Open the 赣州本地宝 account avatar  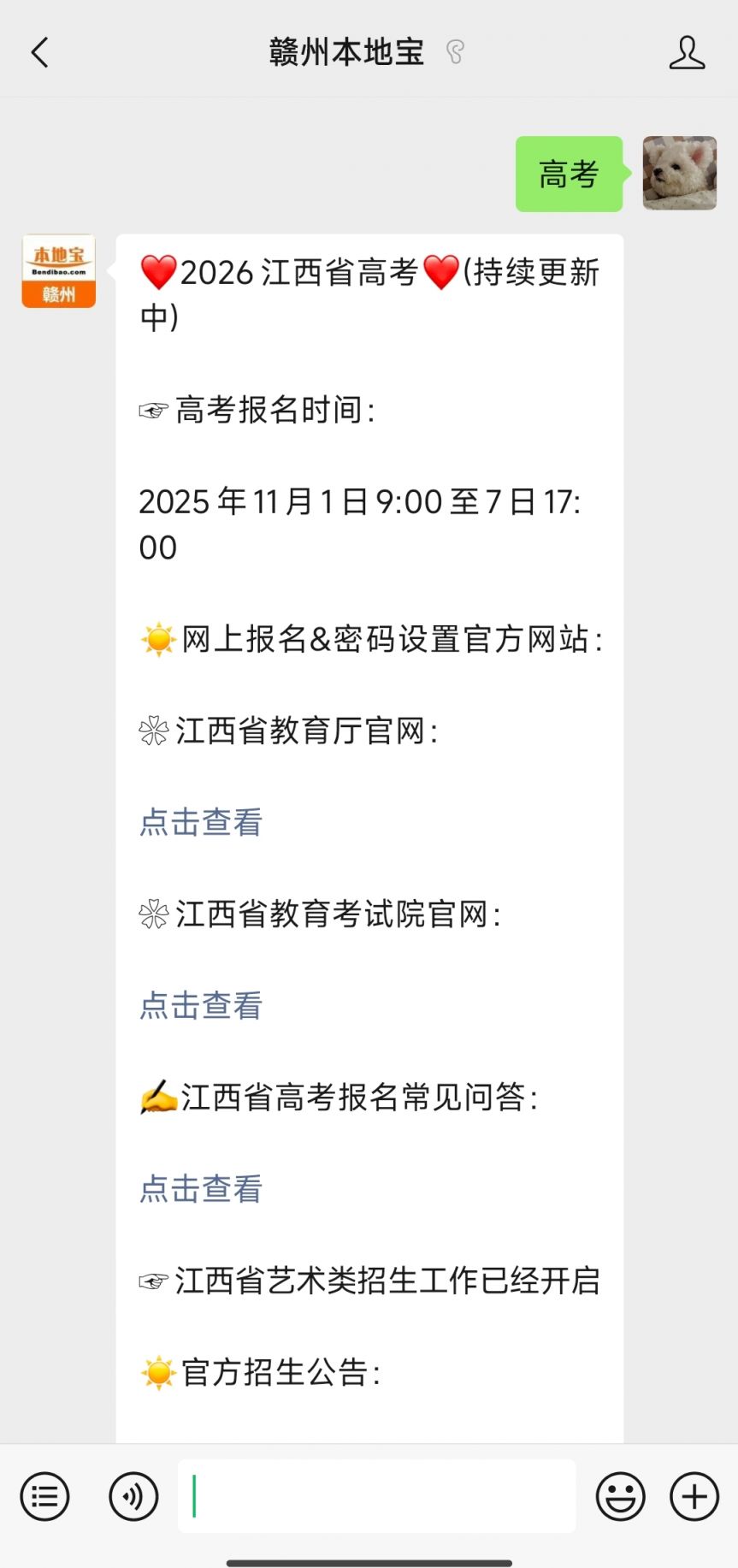[59, 271]
